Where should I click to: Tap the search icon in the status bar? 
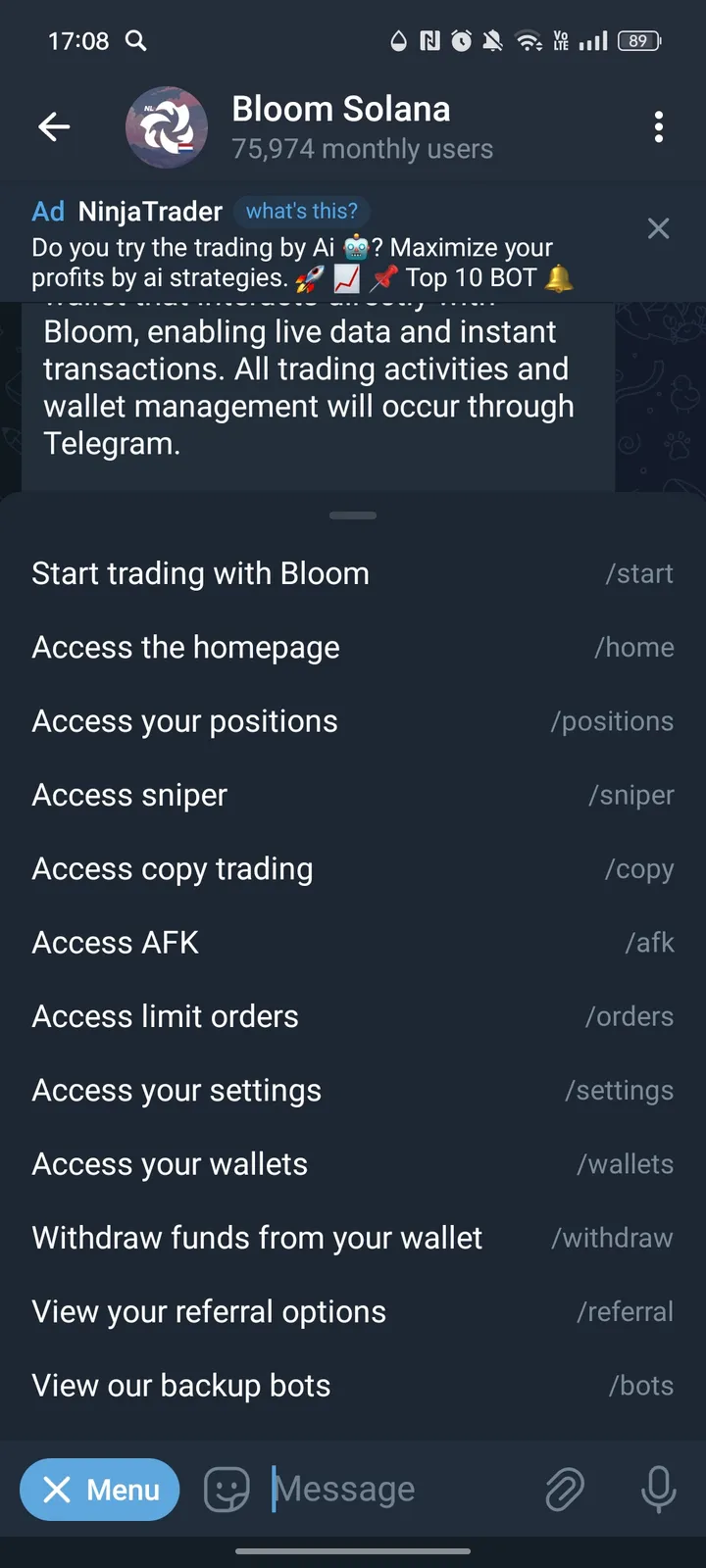click(136, 41)
